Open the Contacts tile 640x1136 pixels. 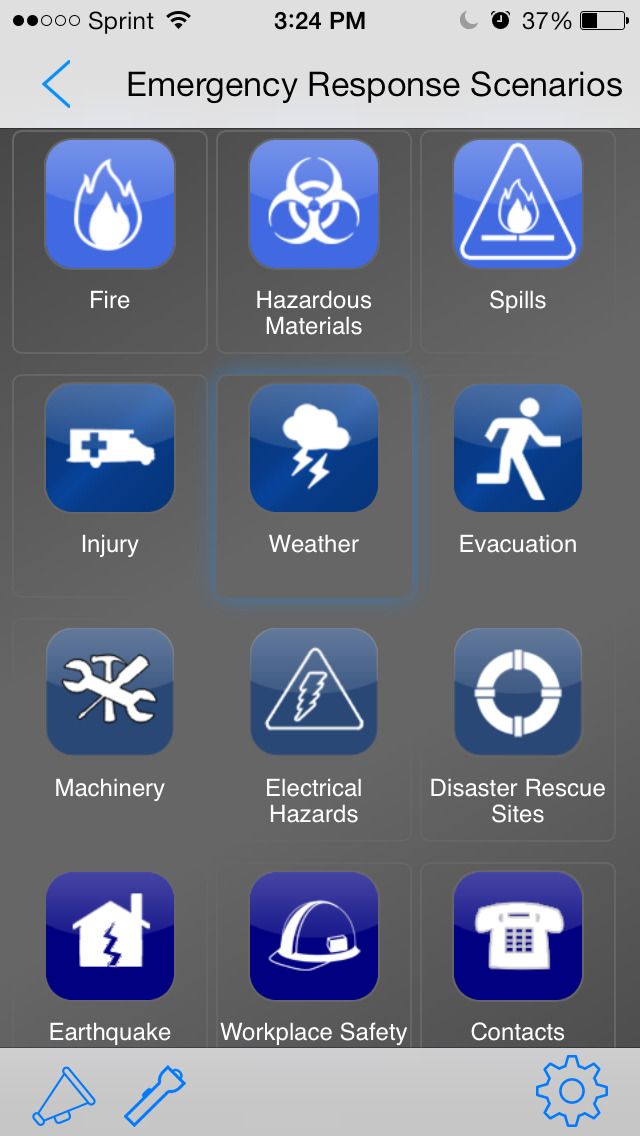pos(518,955)
